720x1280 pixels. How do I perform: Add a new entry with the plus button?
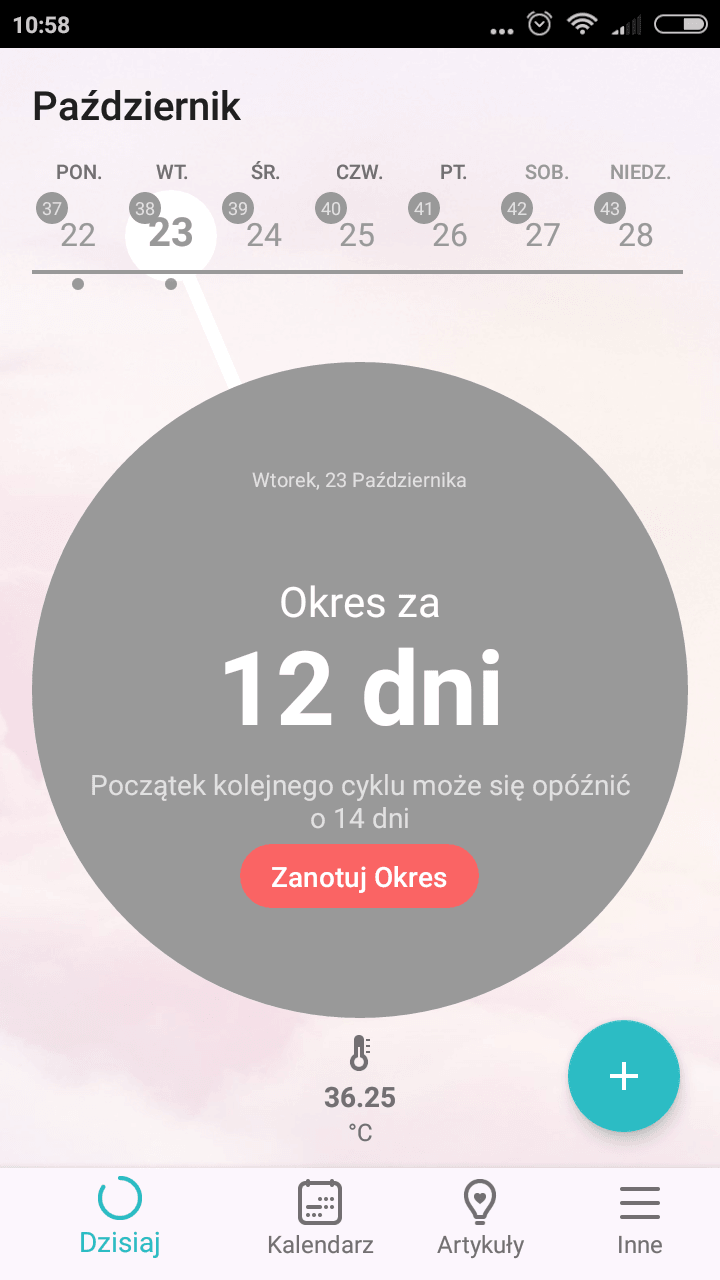click(624, 1076)
